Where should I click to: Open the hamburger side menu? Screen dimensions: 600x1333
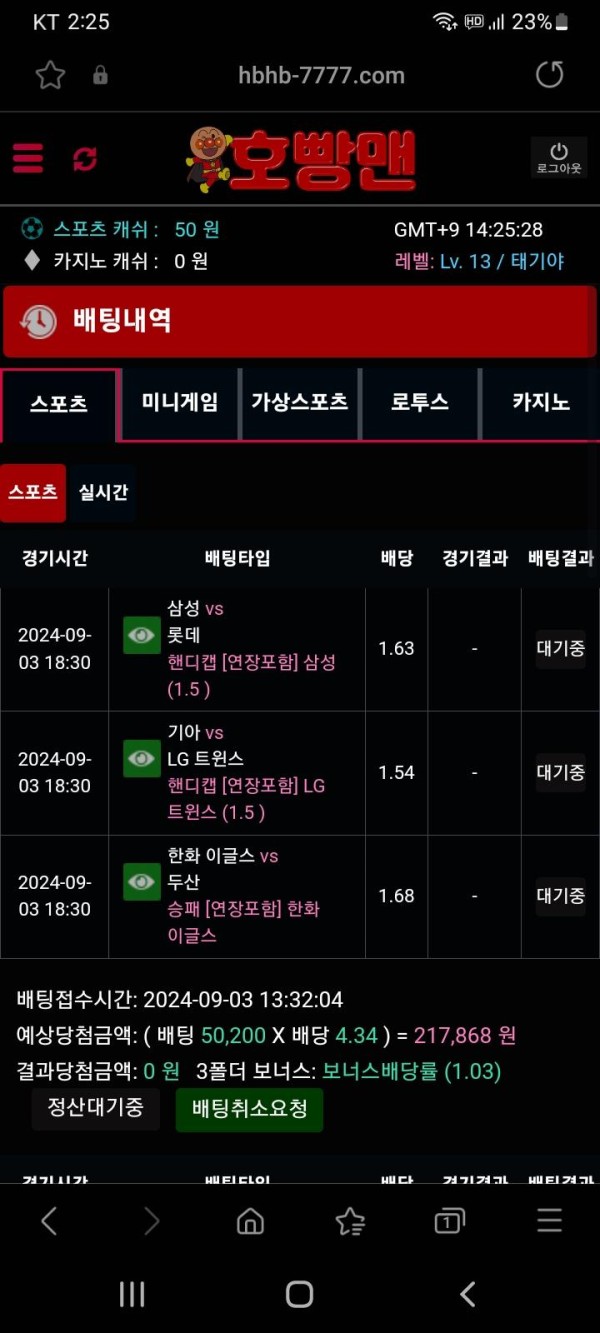pyautogui.click(x=28, y=158)
